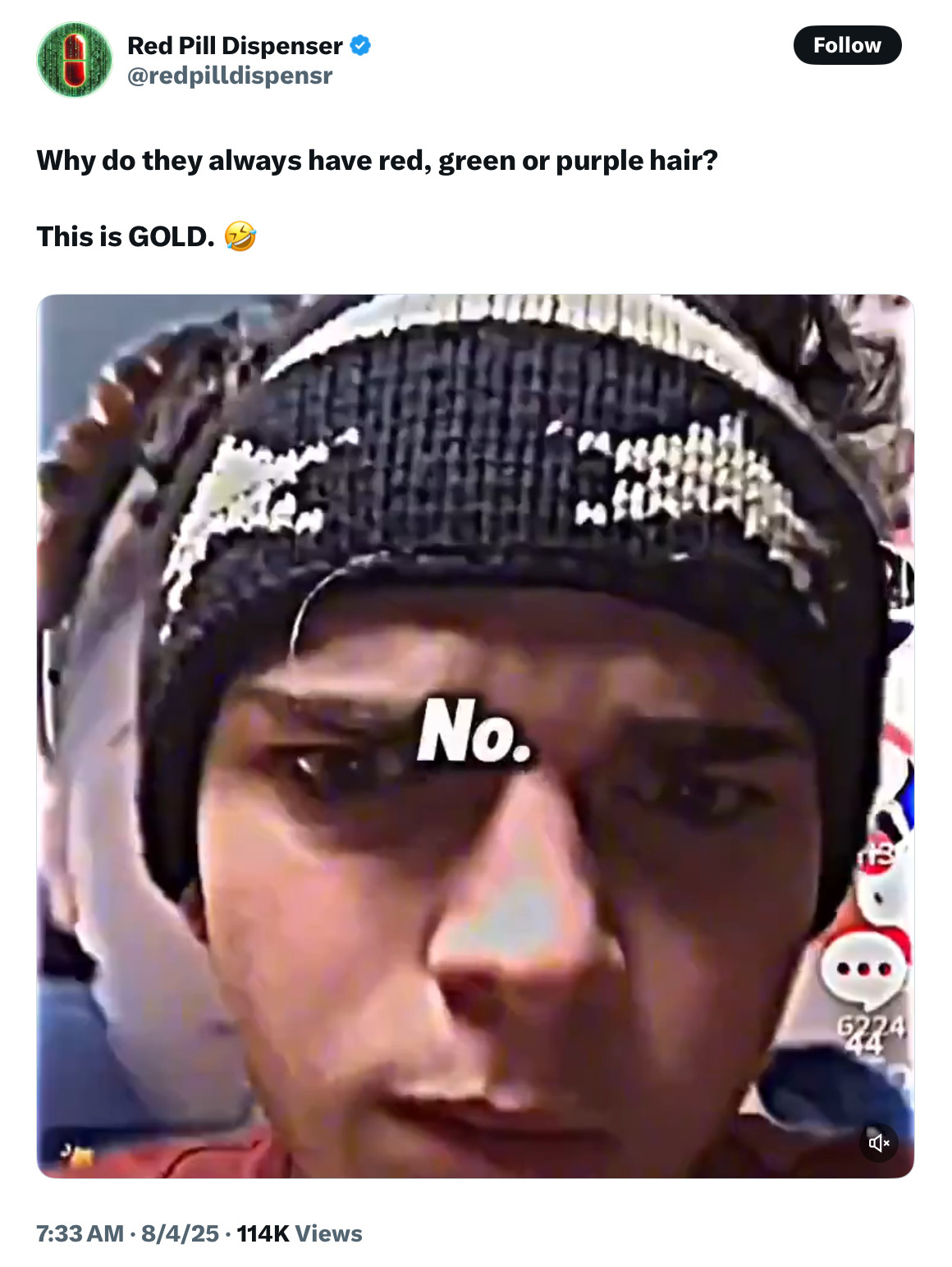952x1267 pixels.
Task: Follow Red Pill Dispenser
Action: (x=846, y=45)
